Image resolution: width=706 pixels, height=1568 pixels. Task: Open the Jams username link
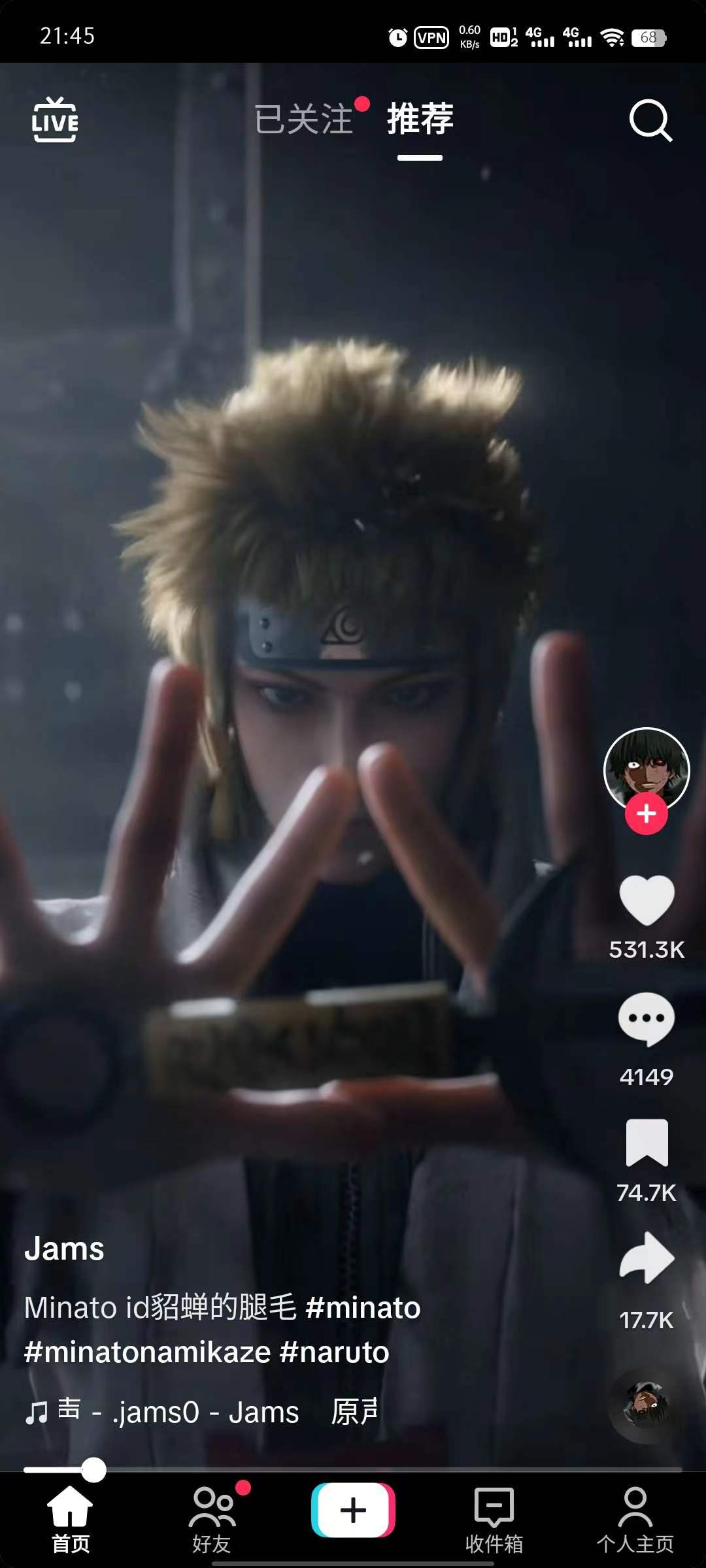[x=64, y=1249]
